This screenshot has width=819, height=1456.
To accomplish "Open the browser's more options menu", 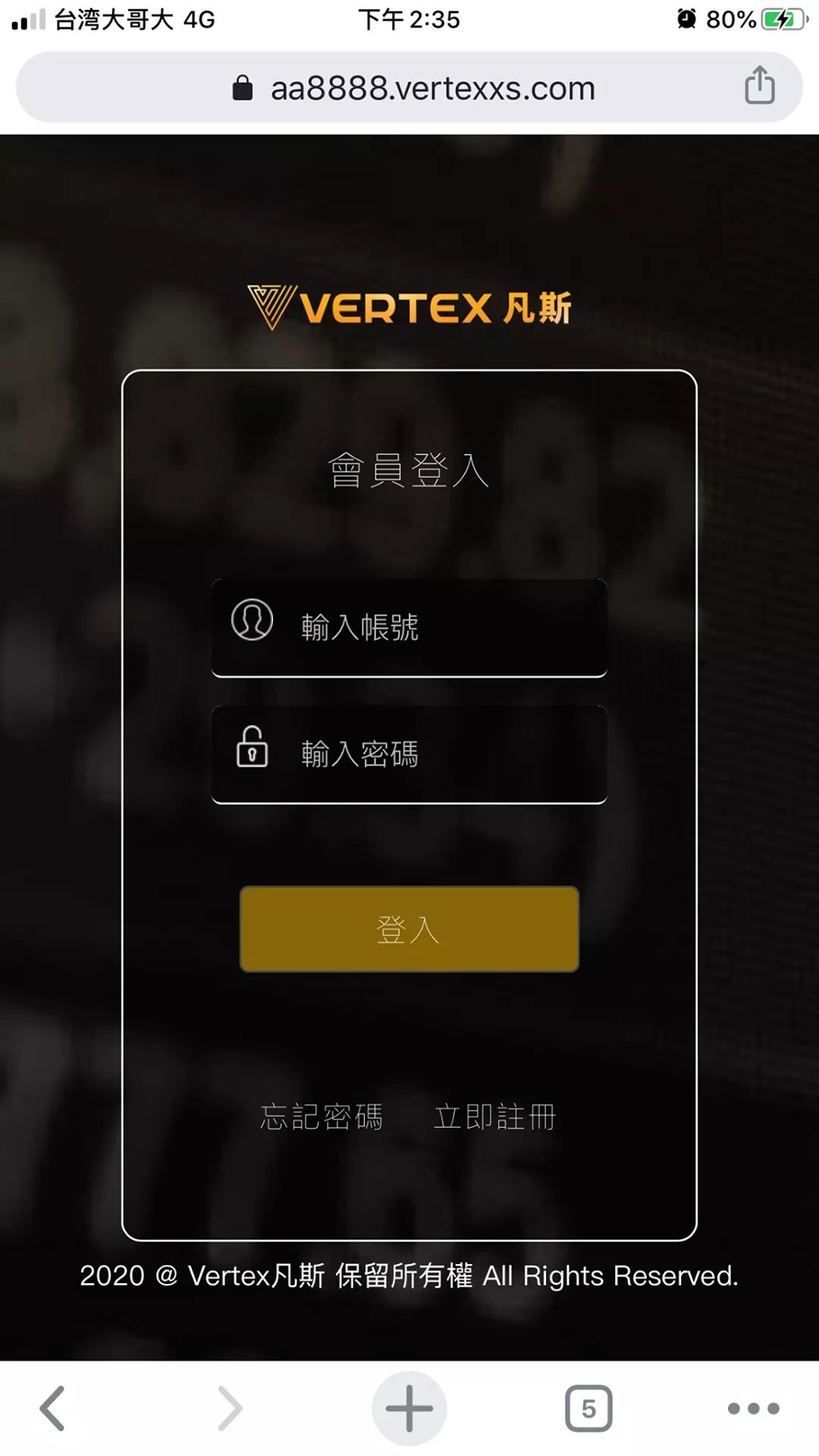I will 753,1408.
